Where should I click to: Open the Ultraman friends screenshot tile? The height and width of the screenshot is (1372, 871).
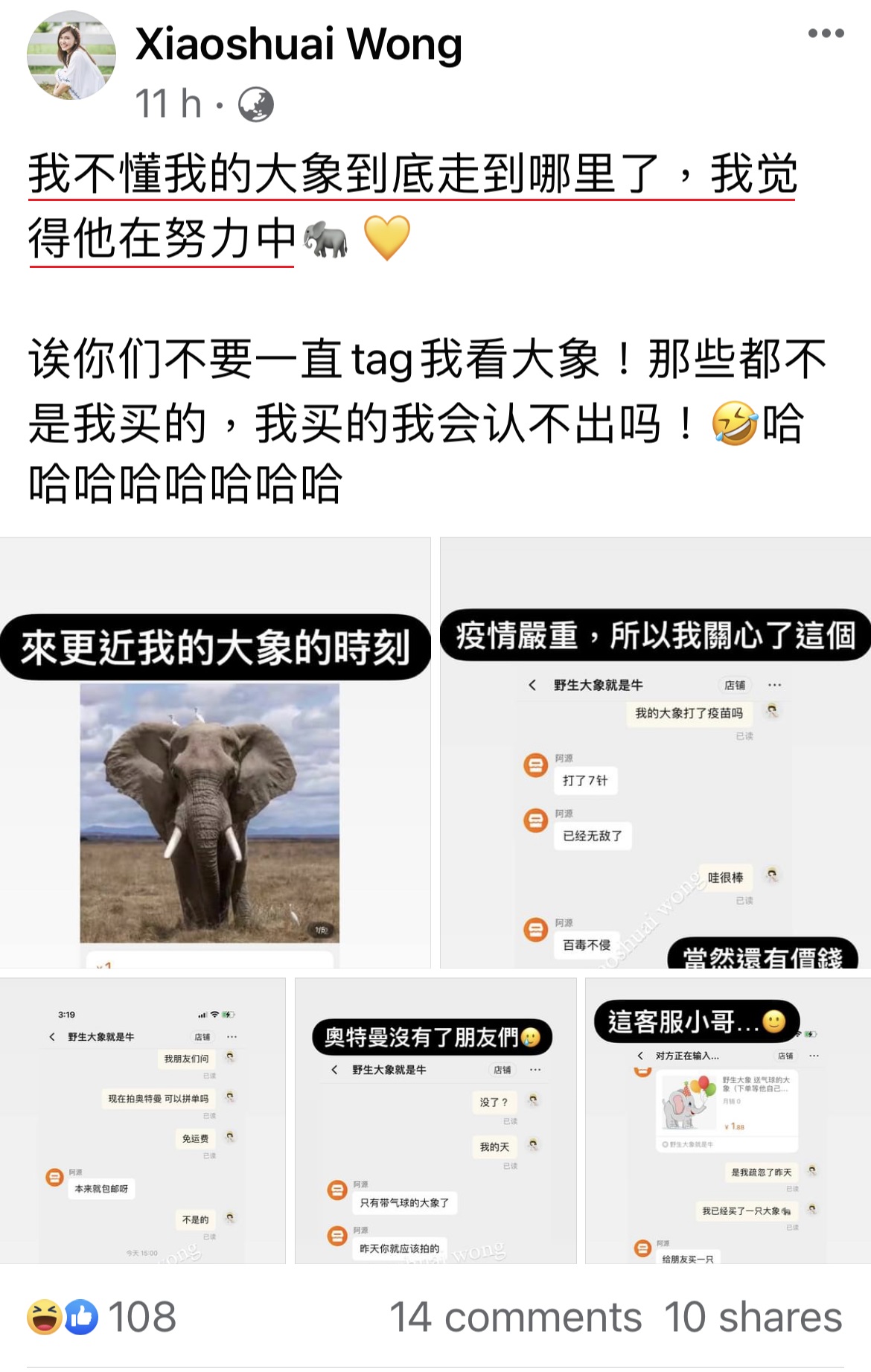coord(435,1120)
